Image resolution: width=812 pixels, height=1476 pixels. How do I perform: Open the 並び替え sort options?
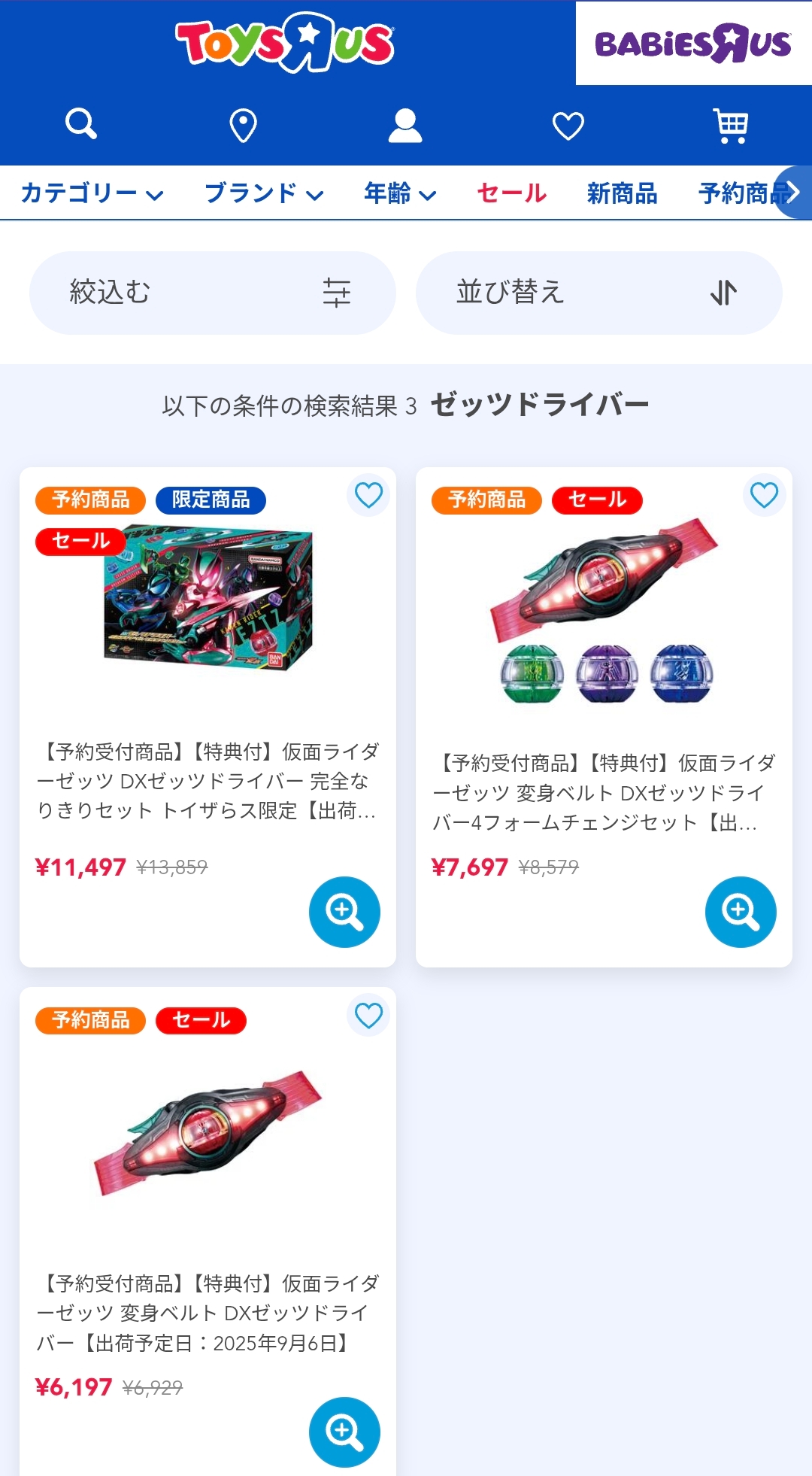click(x=598, y=293)
